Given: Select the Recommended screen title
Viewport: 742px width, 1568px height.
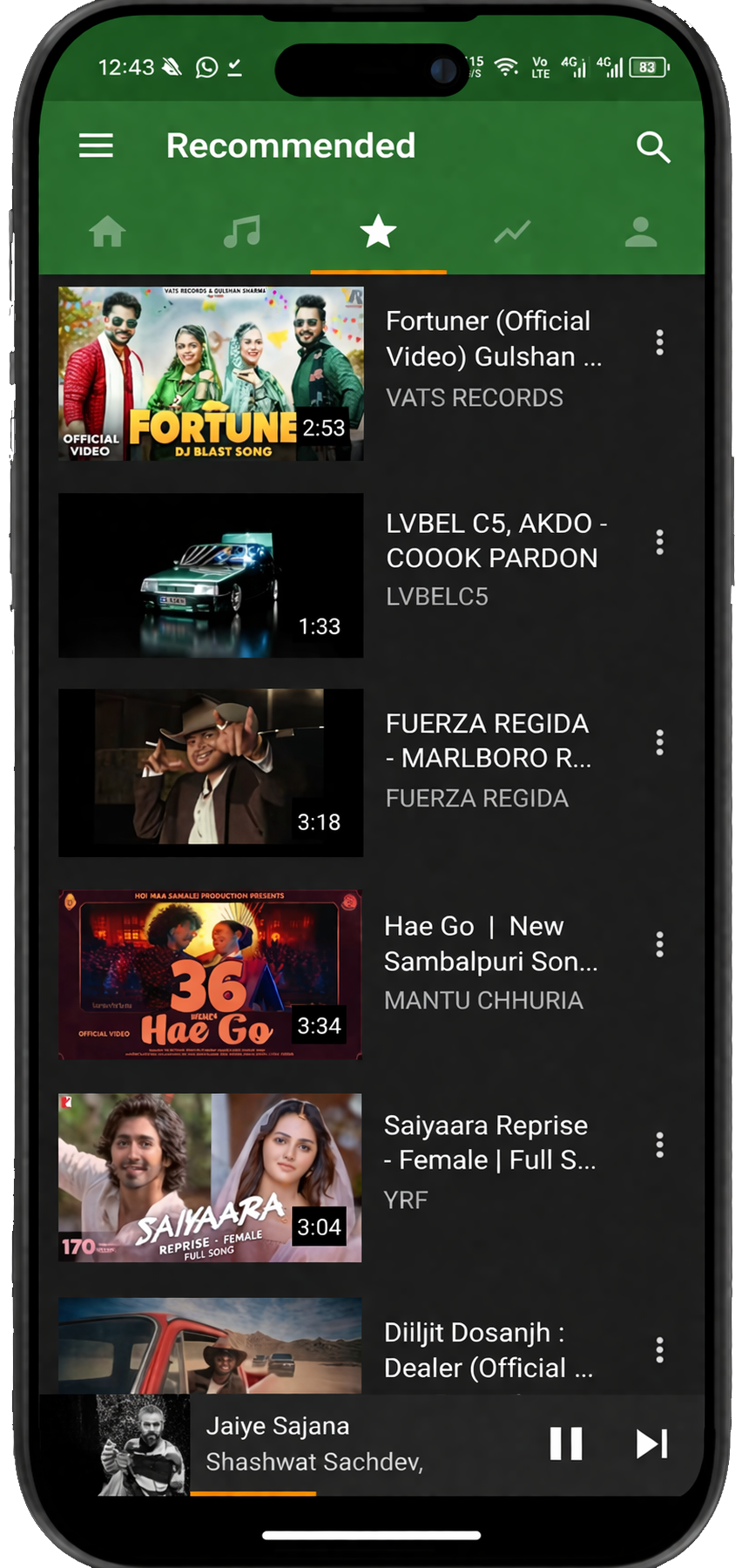Looking at the screenshot, I should coord(291,145).
